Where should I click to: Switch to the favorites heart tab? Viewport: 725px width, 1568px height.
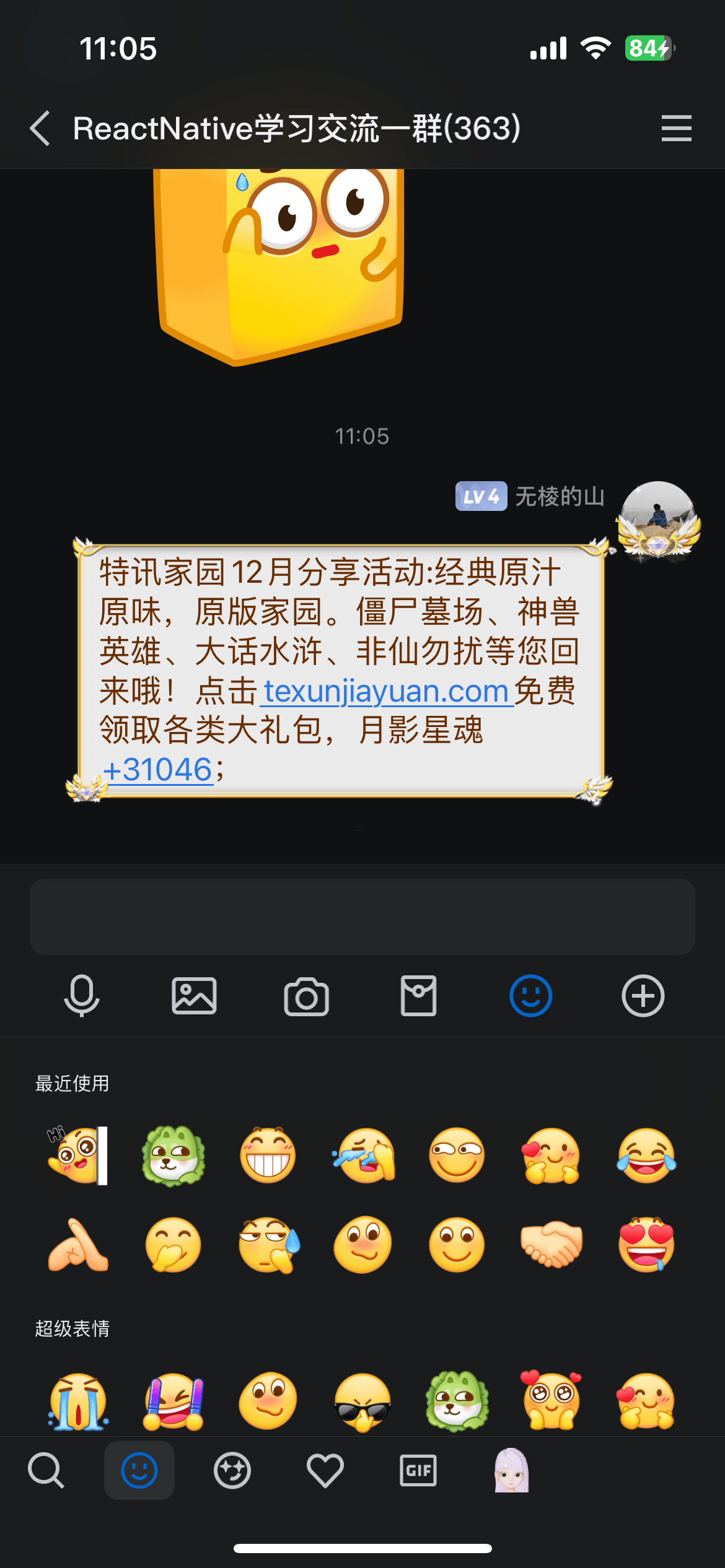tap(325, 1470)
